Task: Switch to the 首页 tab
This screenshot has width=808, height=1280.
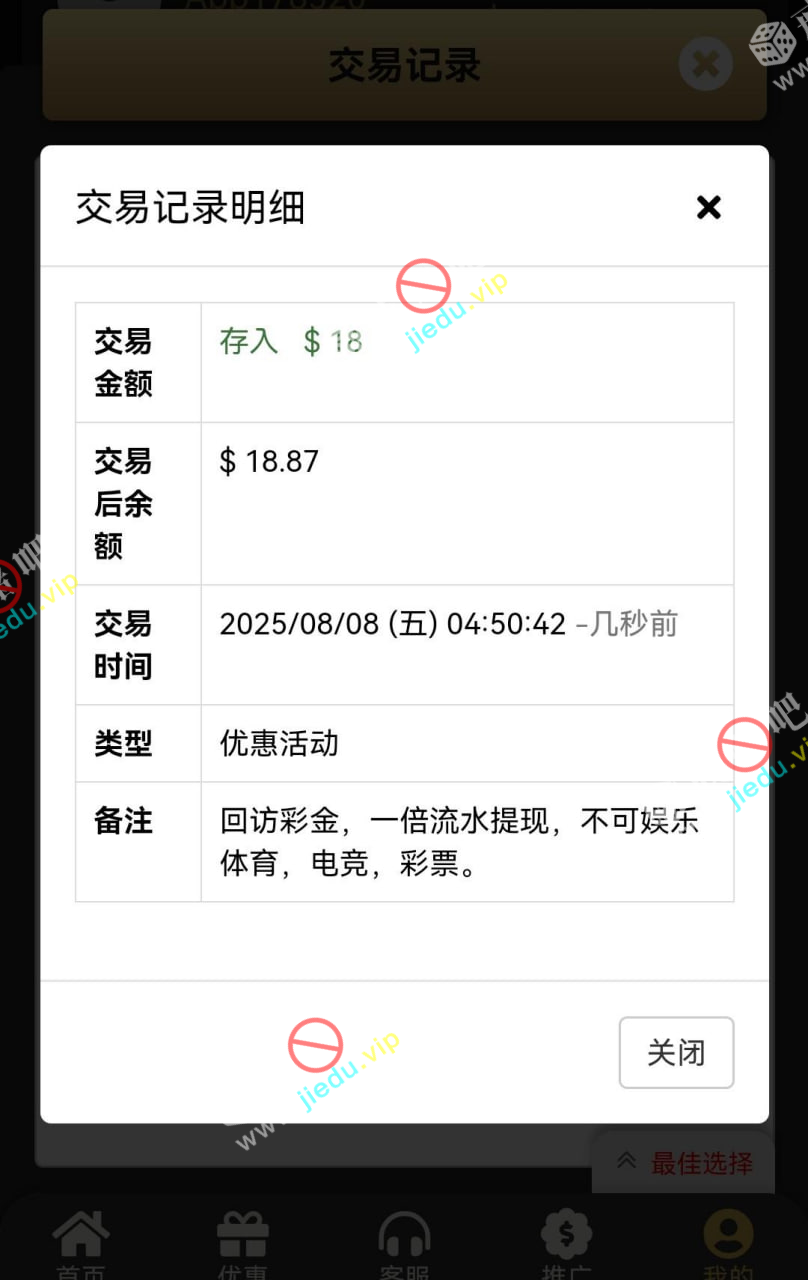Action: [x=80, y=1245]
